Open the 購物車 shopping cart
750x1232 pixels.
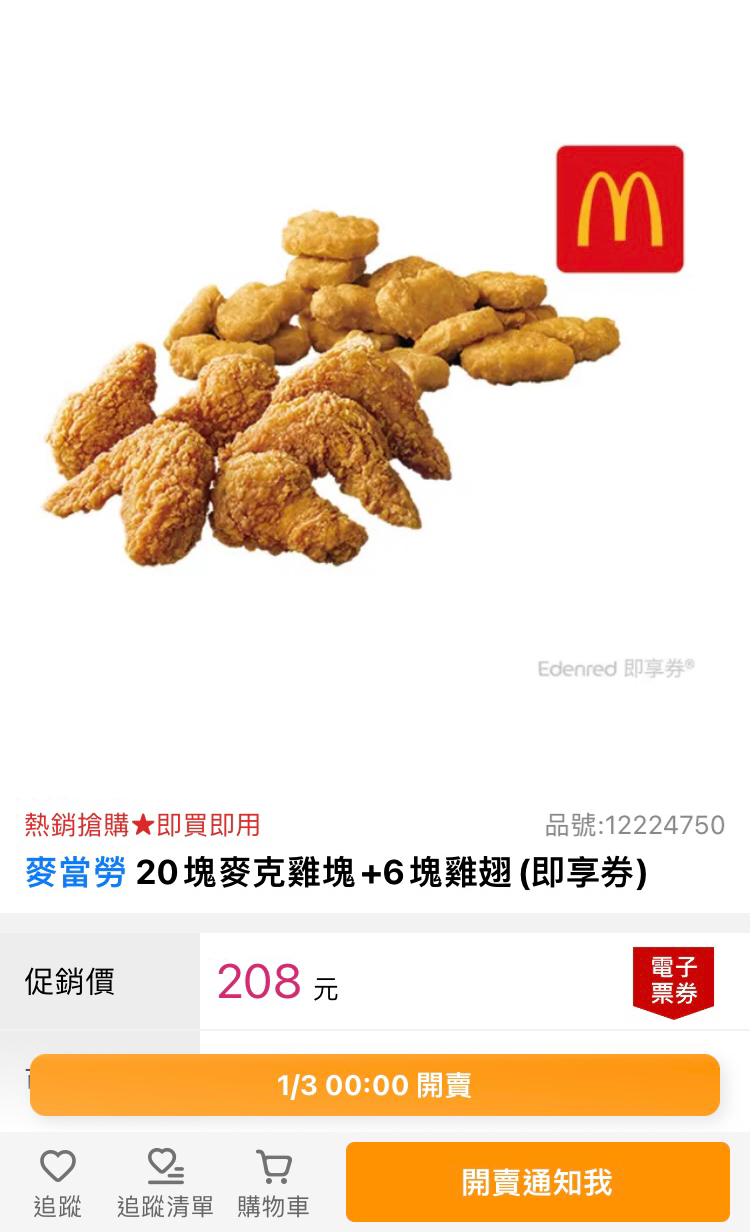(x=273, y=1182)
